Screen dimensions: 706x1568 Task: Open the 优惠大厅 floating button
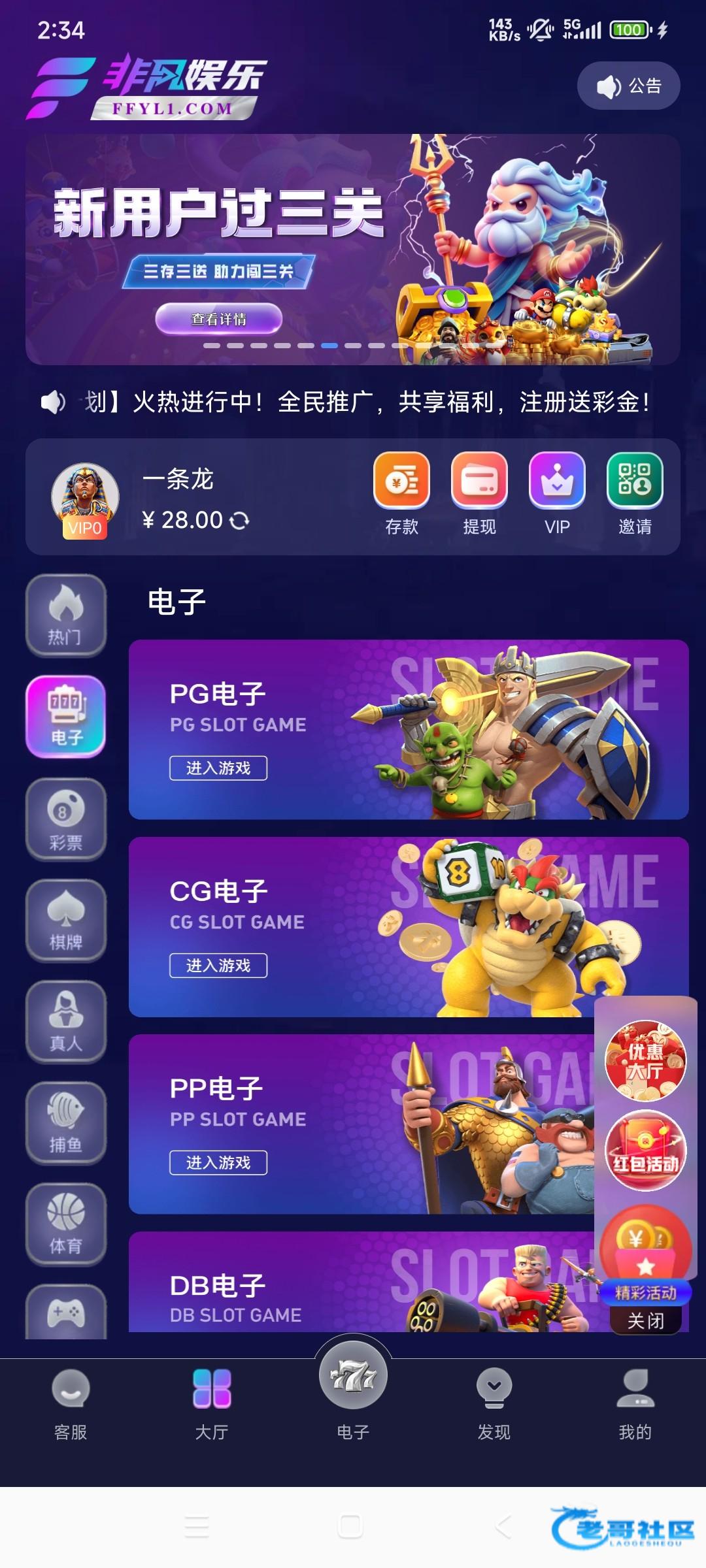645,1060
